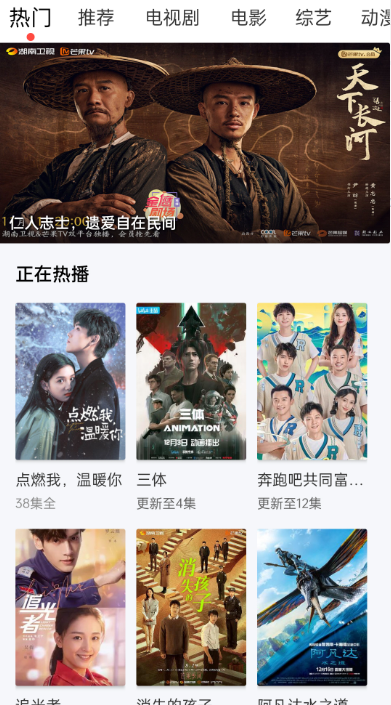Switch to the 电视剧 tab
This screenshot has width=391, height=705.
click(173, 18)
